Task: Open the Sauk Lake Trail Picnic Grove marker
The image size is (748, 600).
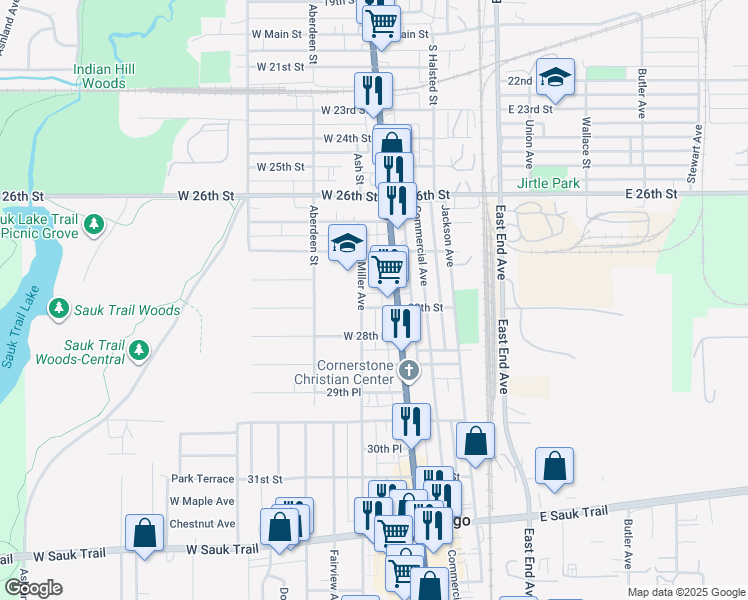Action: (94, 224)
